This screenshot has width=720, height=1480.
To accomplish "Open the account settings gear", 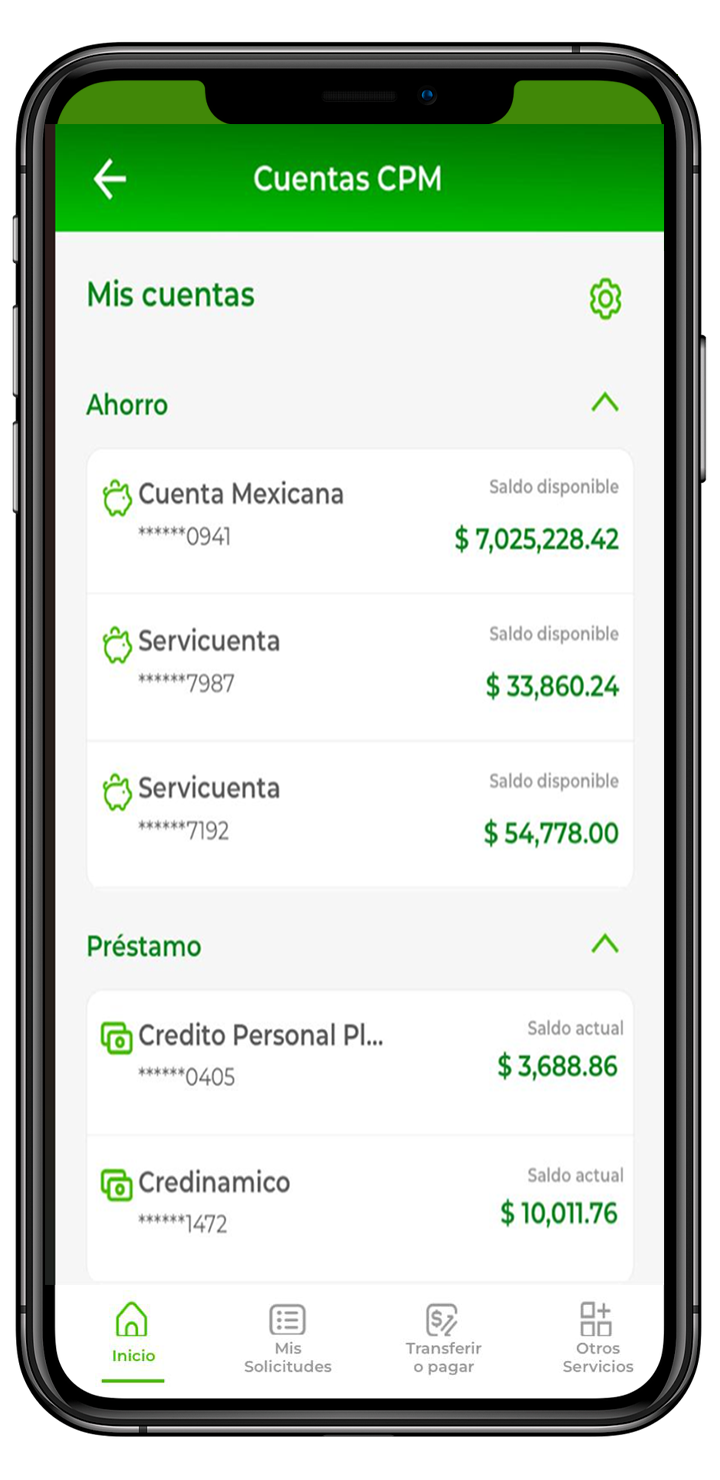I will click(605, 299).
